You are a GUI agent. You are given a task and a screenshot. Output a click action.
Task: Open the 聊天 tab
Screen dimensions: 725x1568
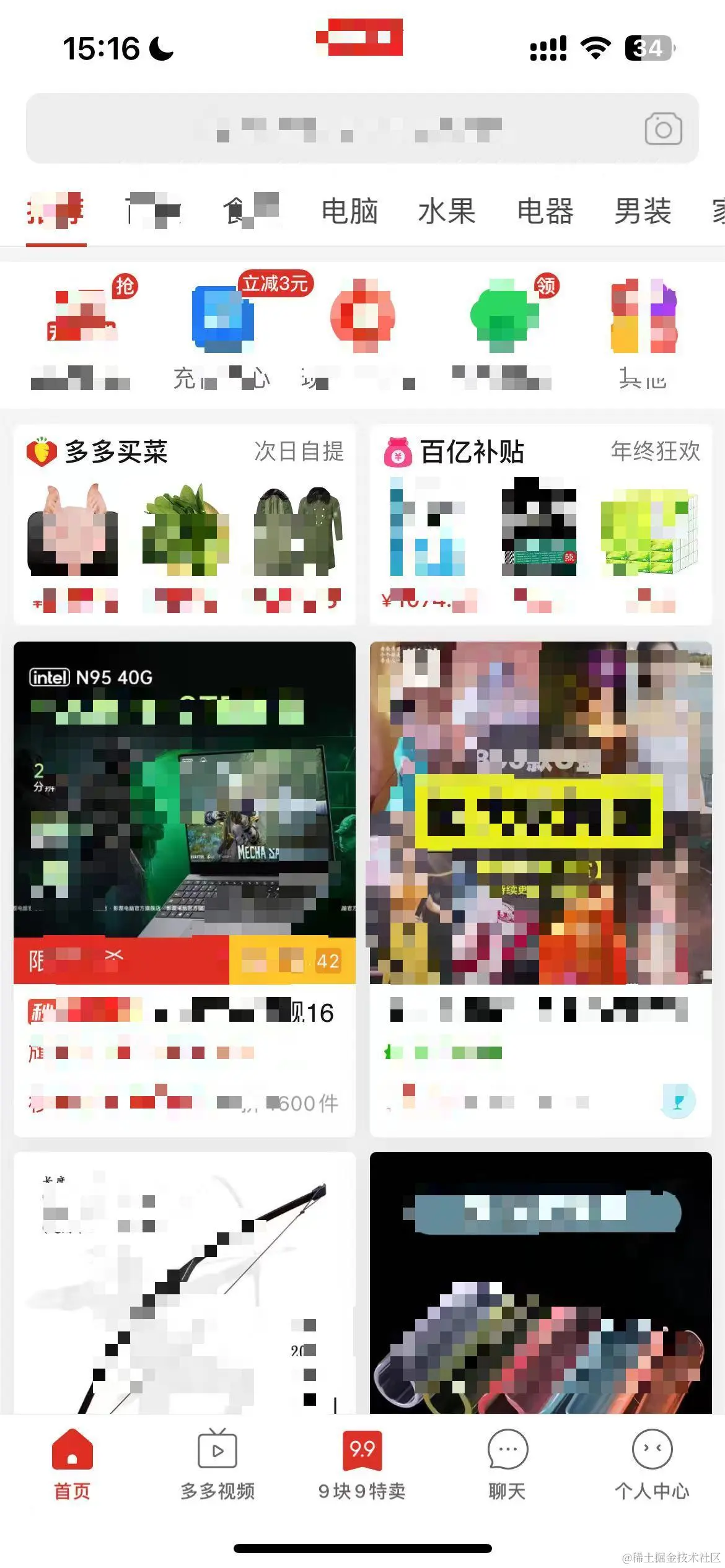[x=507, y=1464]
